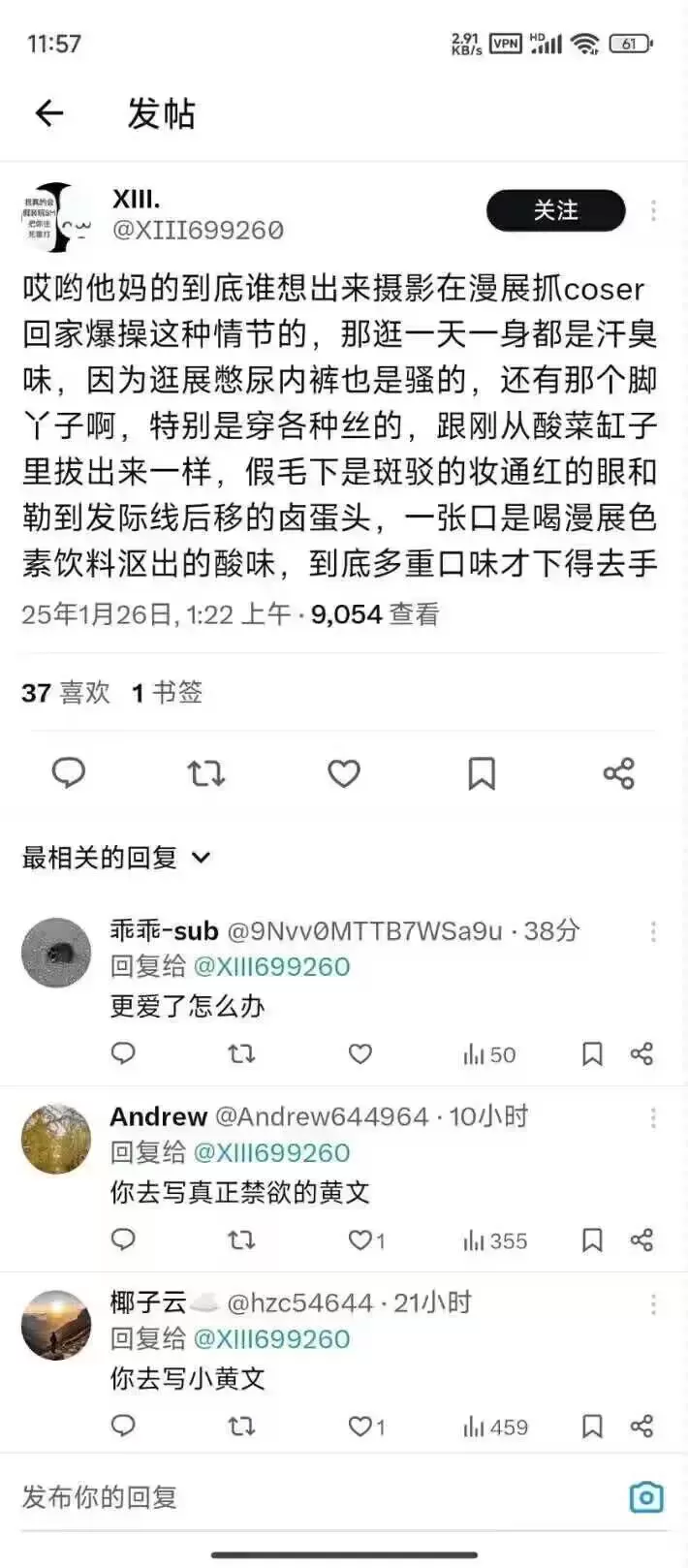Open overflow menu on XIII.'s post
The width and height of the screenshot is (688, 1568).
tap(654, 210)
